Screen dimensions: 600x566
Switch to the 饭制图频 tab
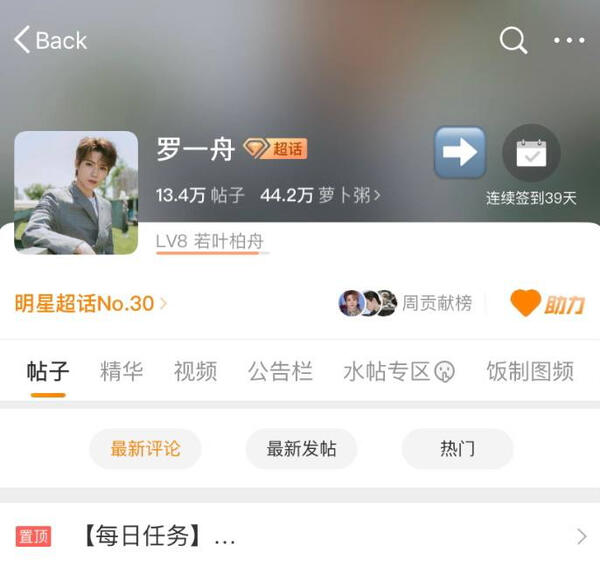click(x=530, y=372)
